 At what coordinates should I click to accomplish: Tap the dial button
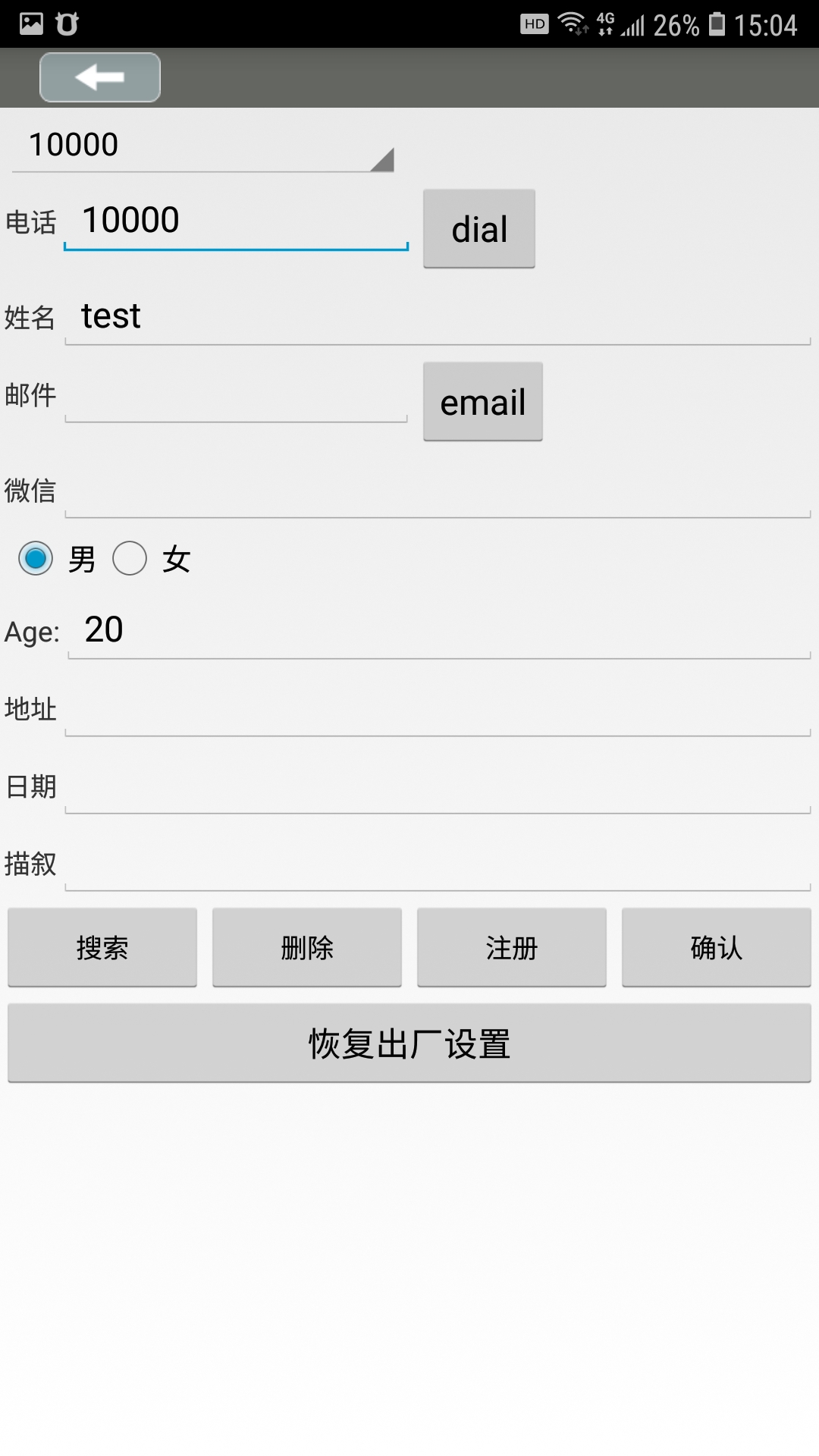(479, 229)
